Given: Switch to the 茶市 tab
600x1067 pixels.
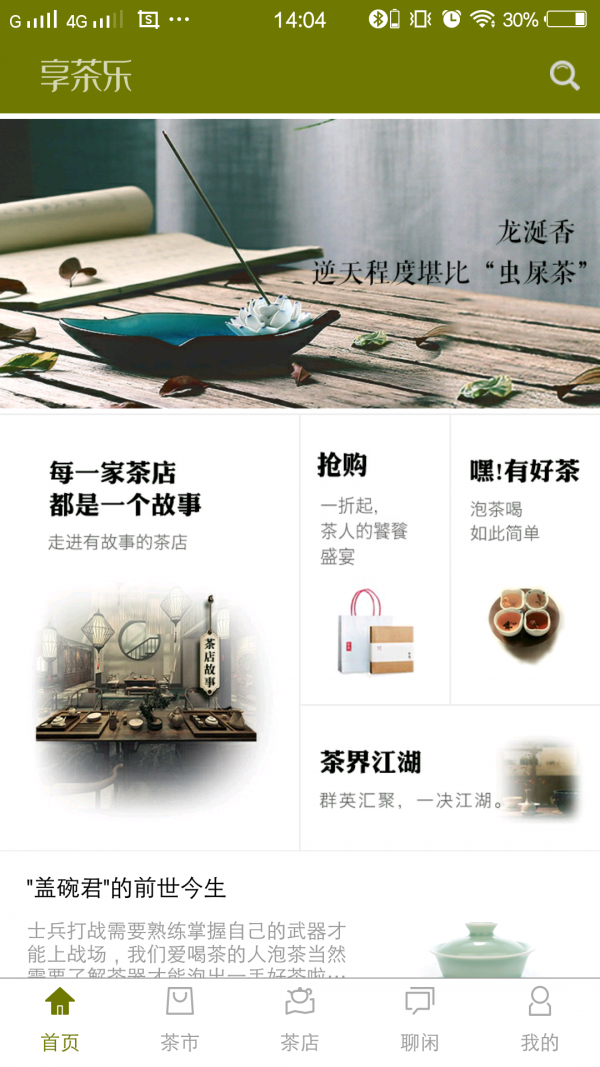Looking at the screenshot, I should pyautogui.click(x=180, y=1020).
